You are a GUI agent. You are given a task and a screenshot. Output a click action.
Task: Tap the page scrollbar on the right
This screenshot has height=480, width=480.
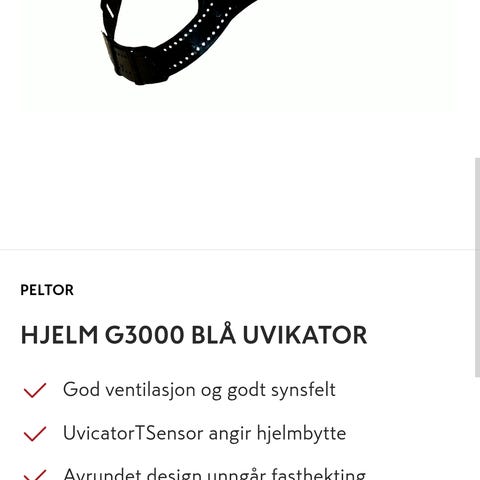(477, 267)
